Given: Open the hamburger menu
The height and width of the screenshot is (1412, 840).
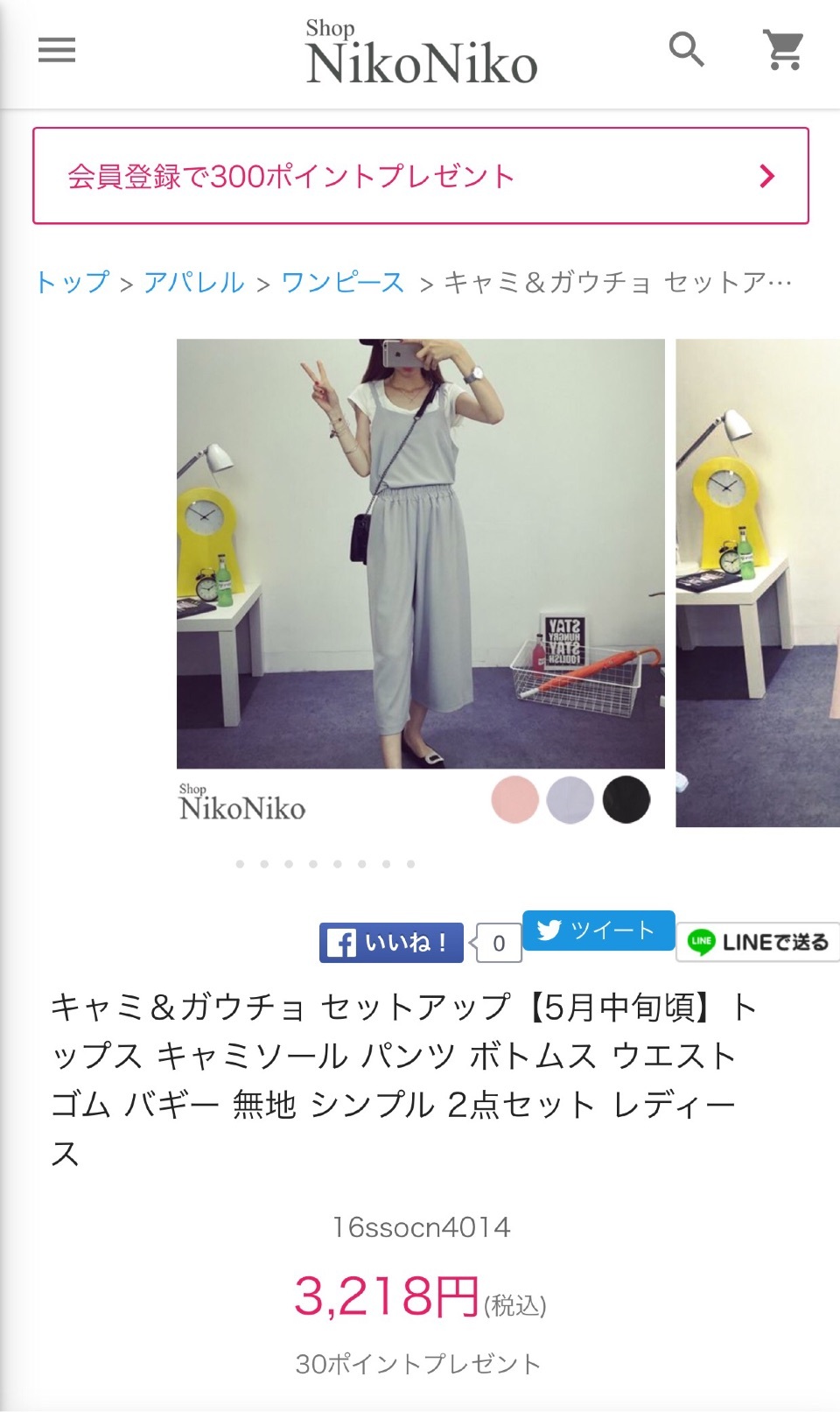Looking at the screenshot, I should [x=57, y=51].
